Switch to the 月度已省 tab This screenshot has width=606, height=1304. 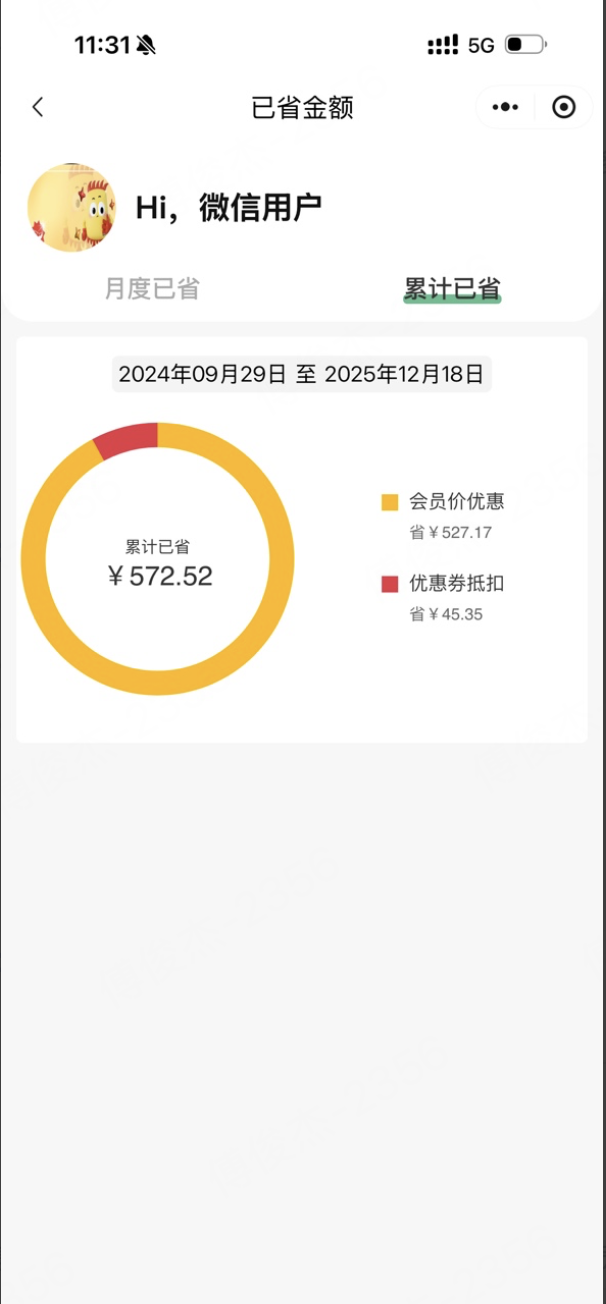click(152, 289)
